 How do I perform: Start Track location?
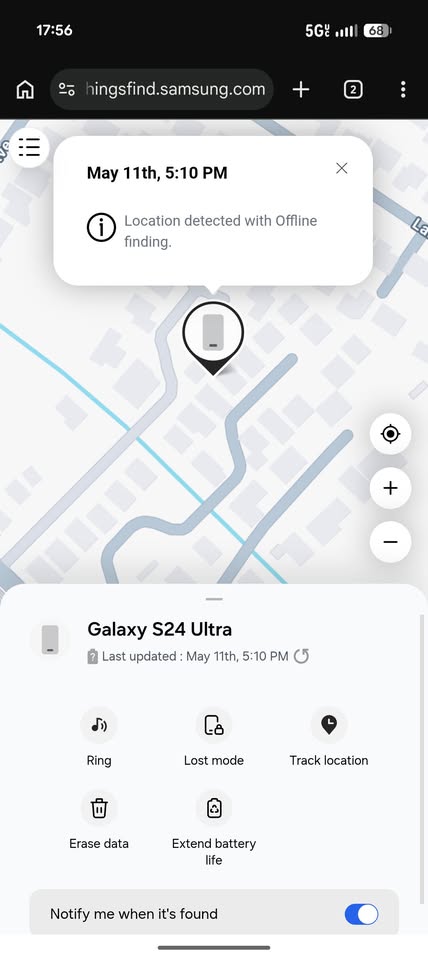329,738
